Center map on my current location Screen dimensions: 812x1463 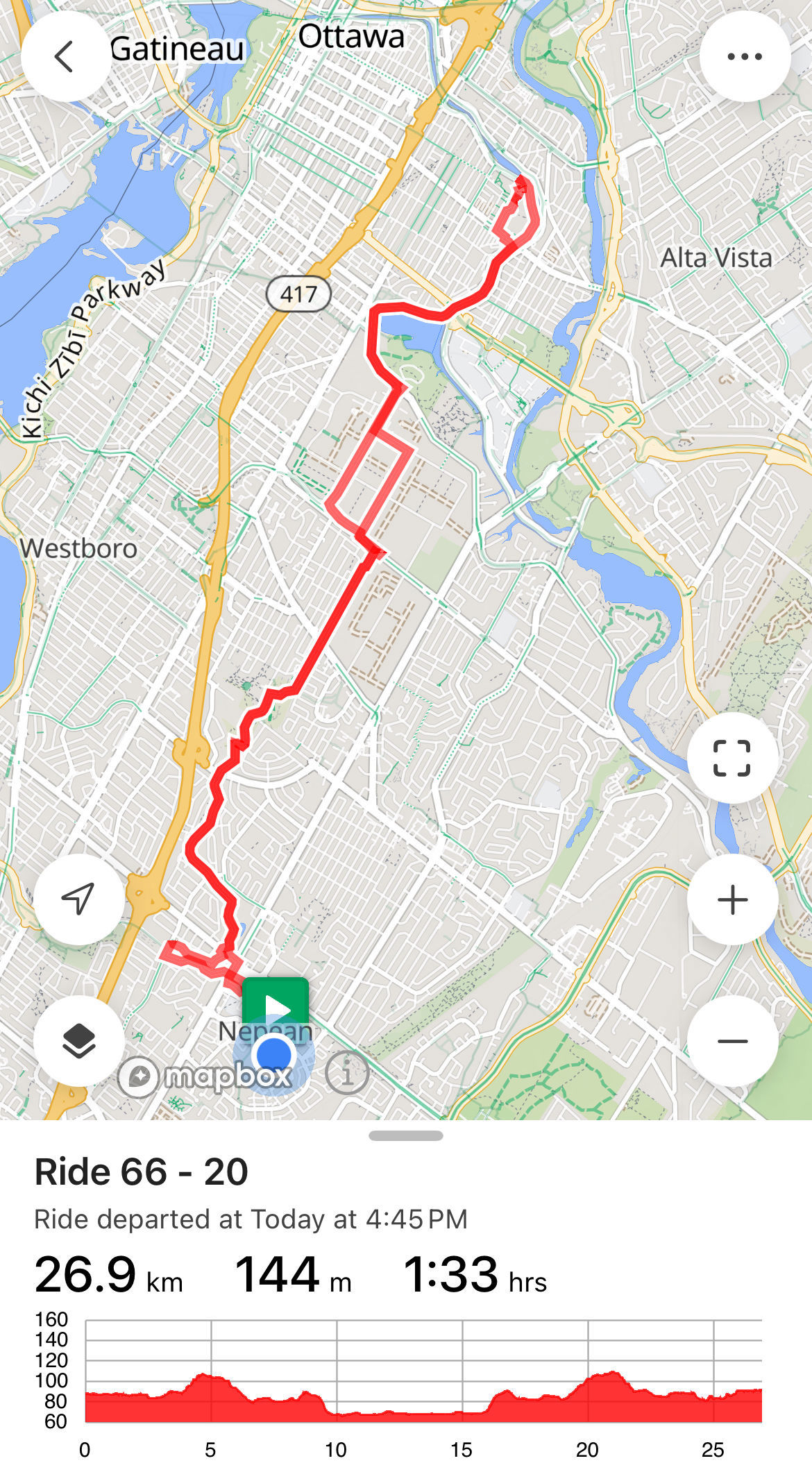tap(79, 899)
